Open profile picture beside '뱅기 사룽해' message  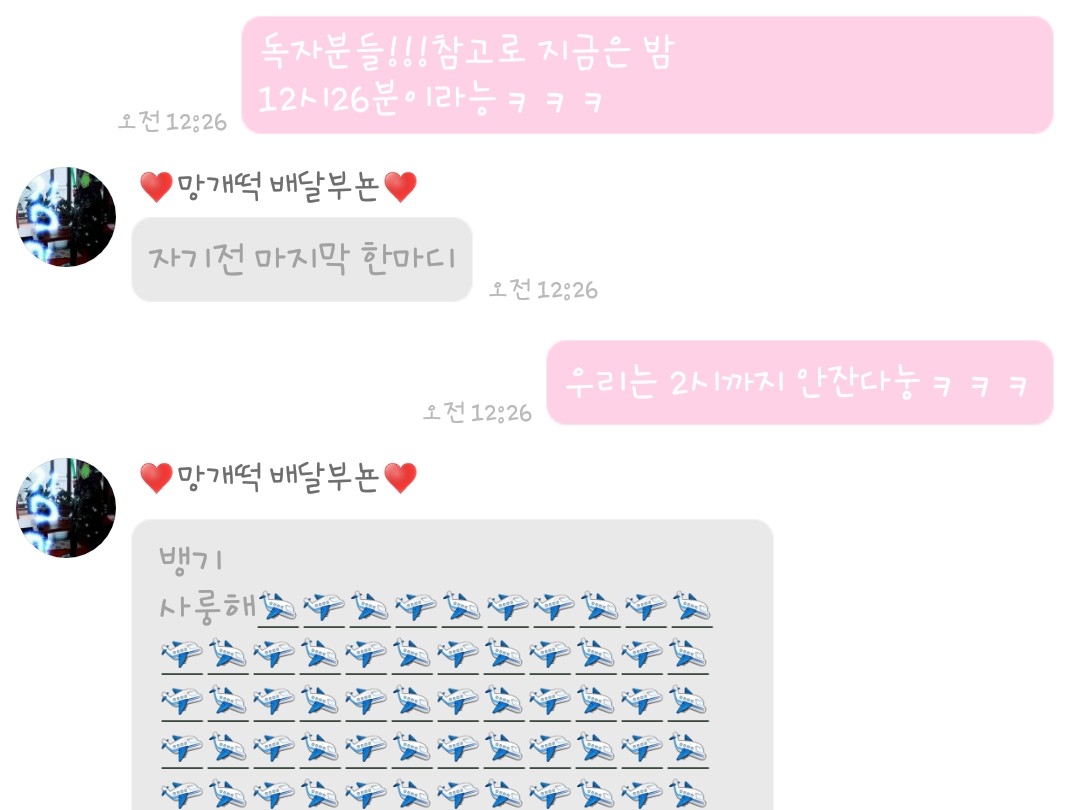66,508
